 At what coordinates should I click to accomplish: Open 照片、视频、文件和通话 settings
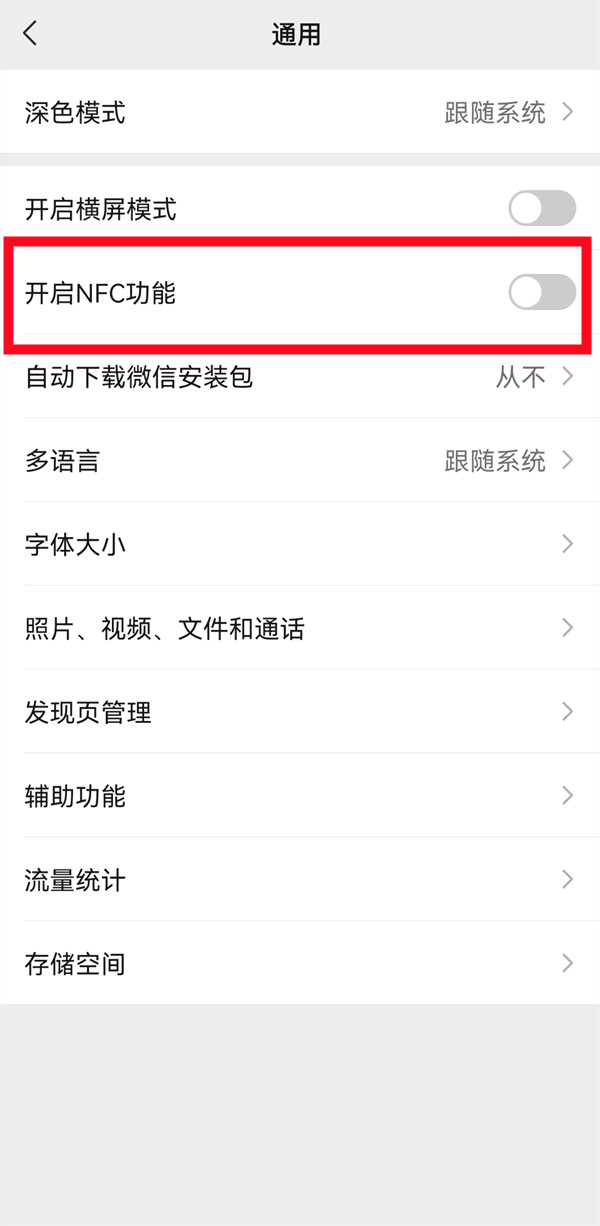coord(300,629)
